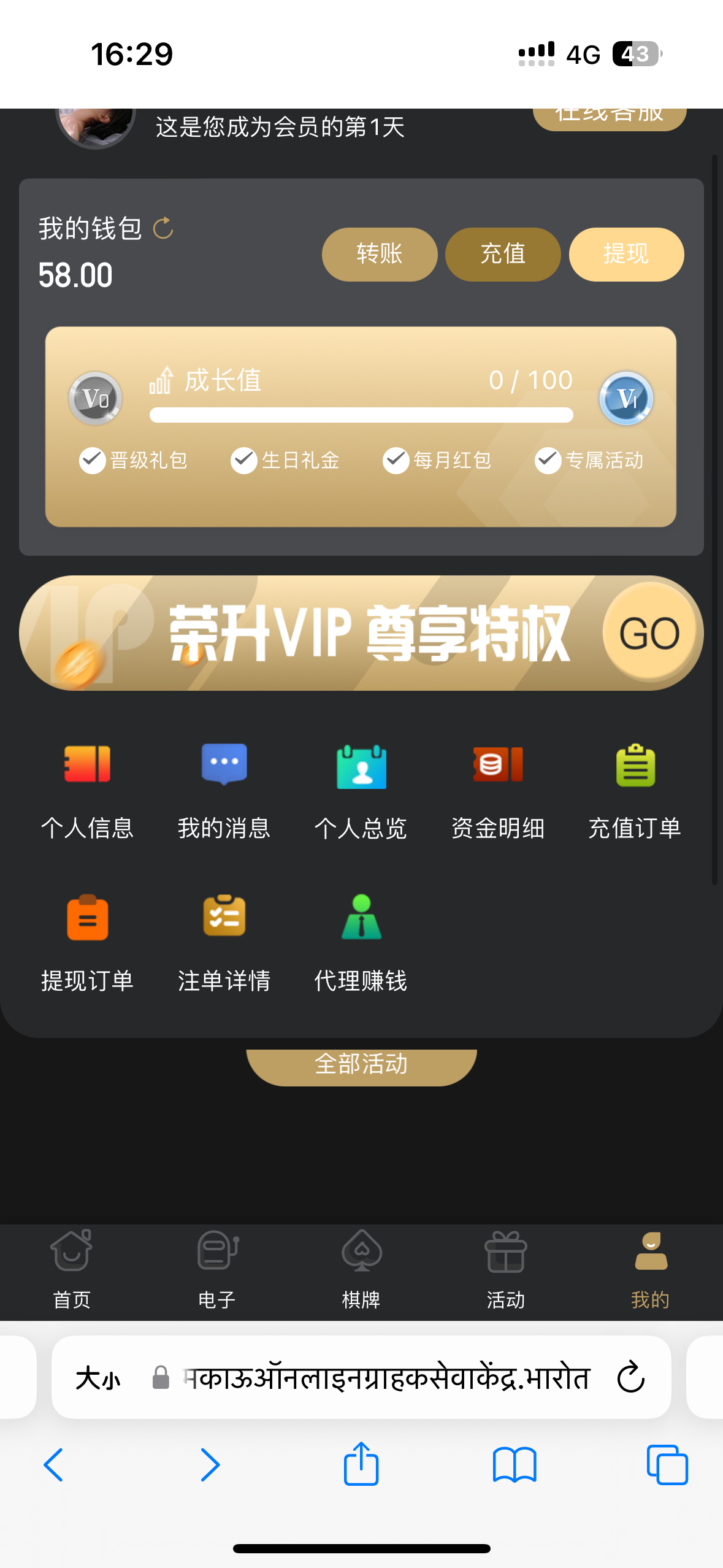
Task: Open 充值 to recharge wallet
Action: (503, 254)
